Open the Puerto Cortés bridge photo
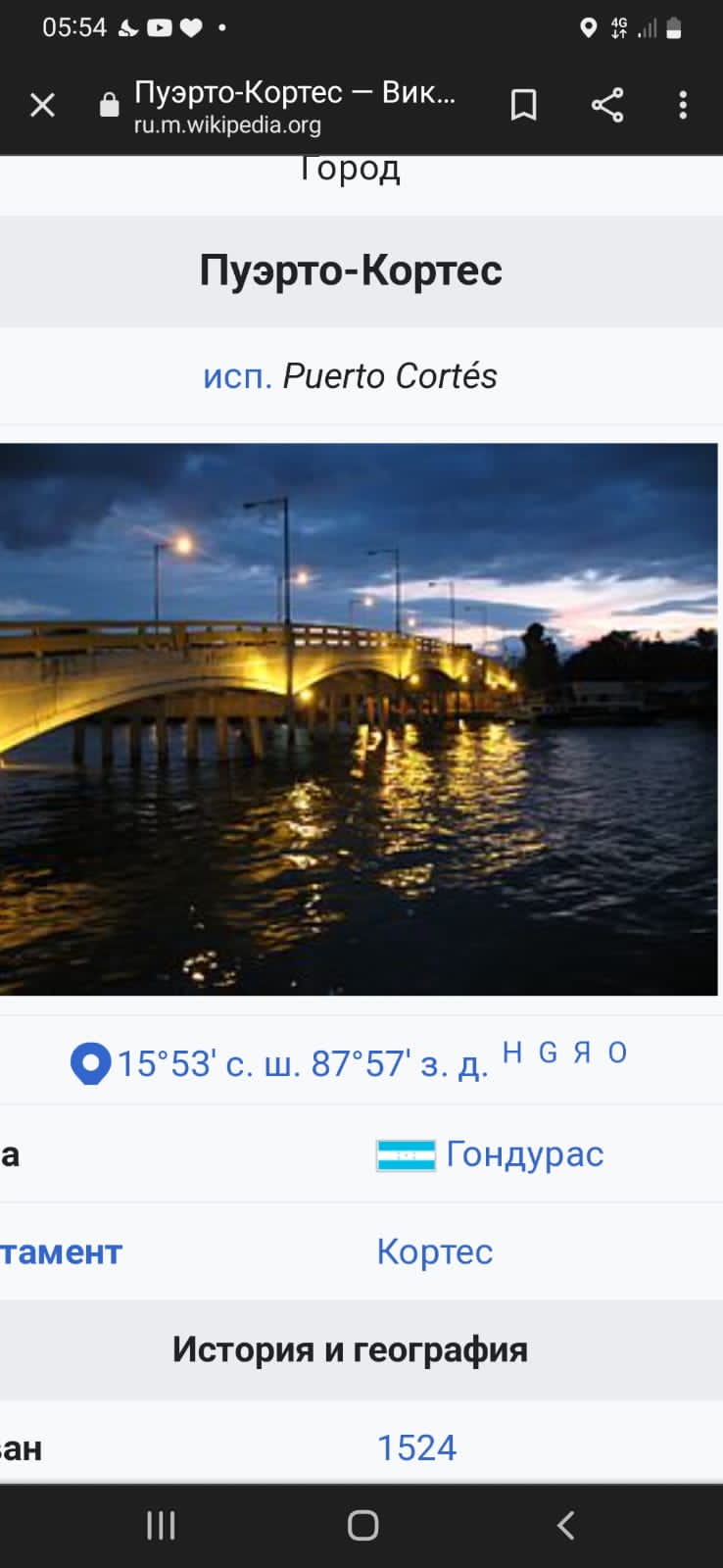 (x=359, y=719)
